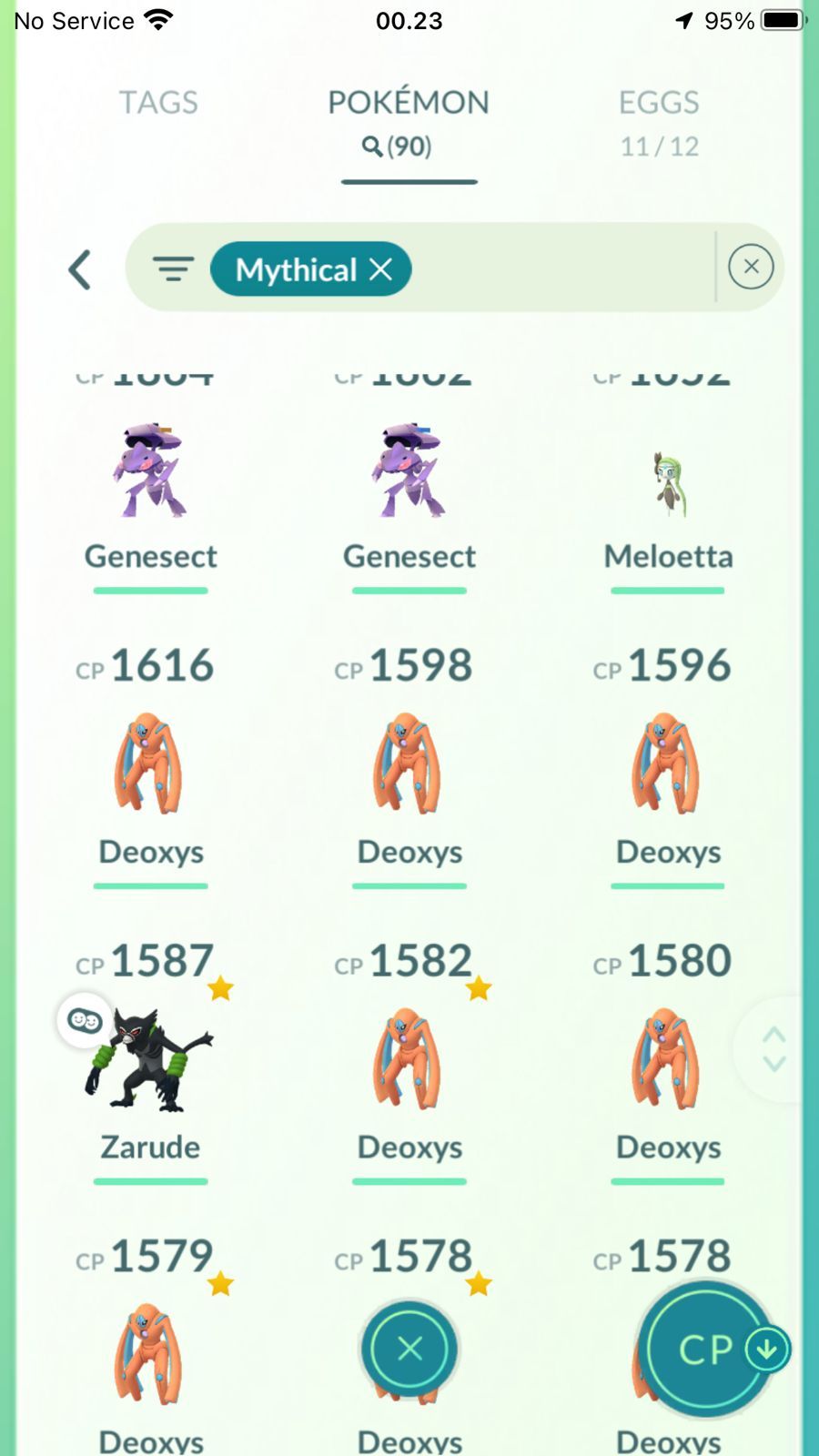Change the CP sort order
The image size is (819, 1456).
point(706,1349)
